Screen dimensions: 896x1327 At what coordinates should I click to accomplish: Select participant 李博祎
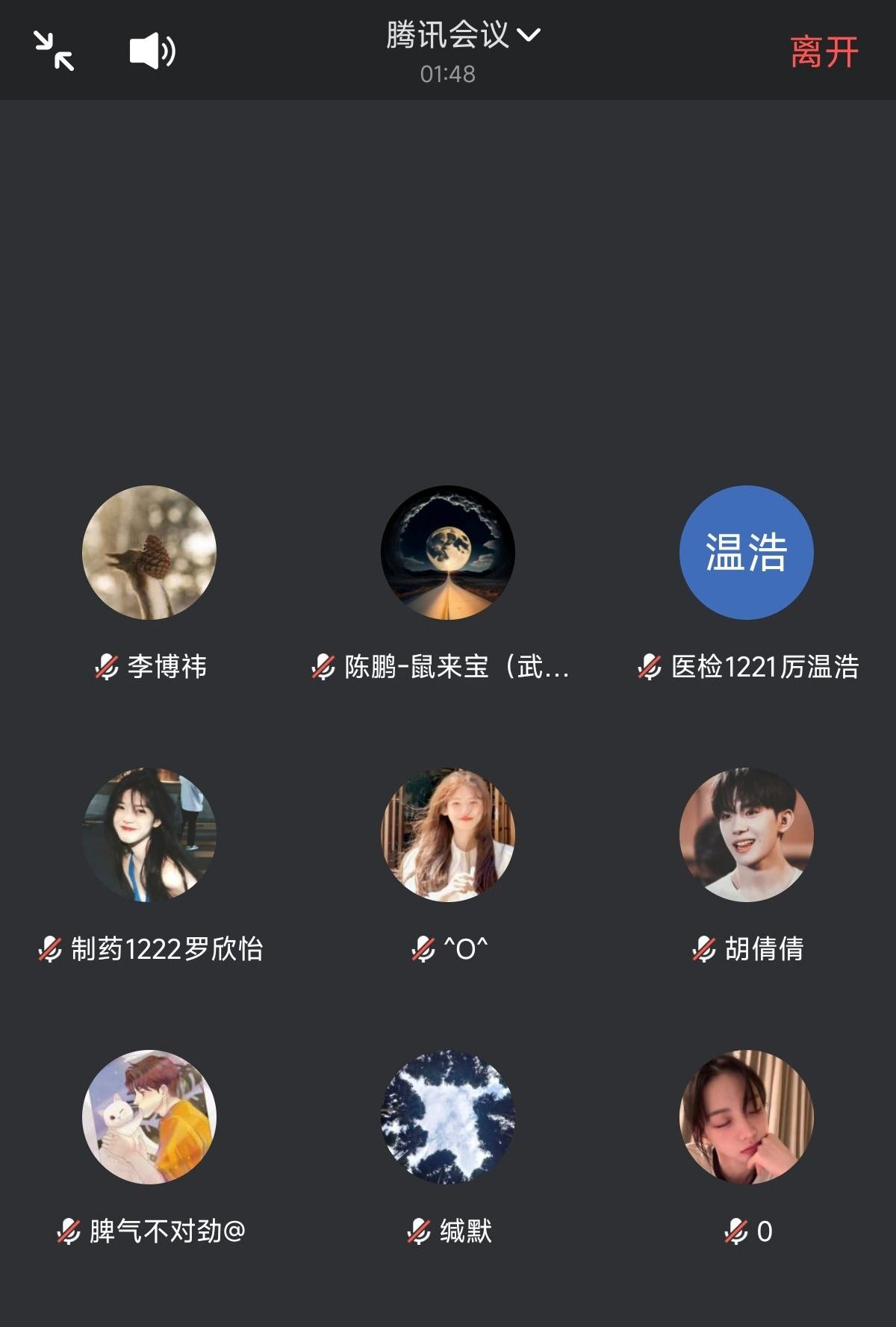pyautogui.click(x=149, y=553)
